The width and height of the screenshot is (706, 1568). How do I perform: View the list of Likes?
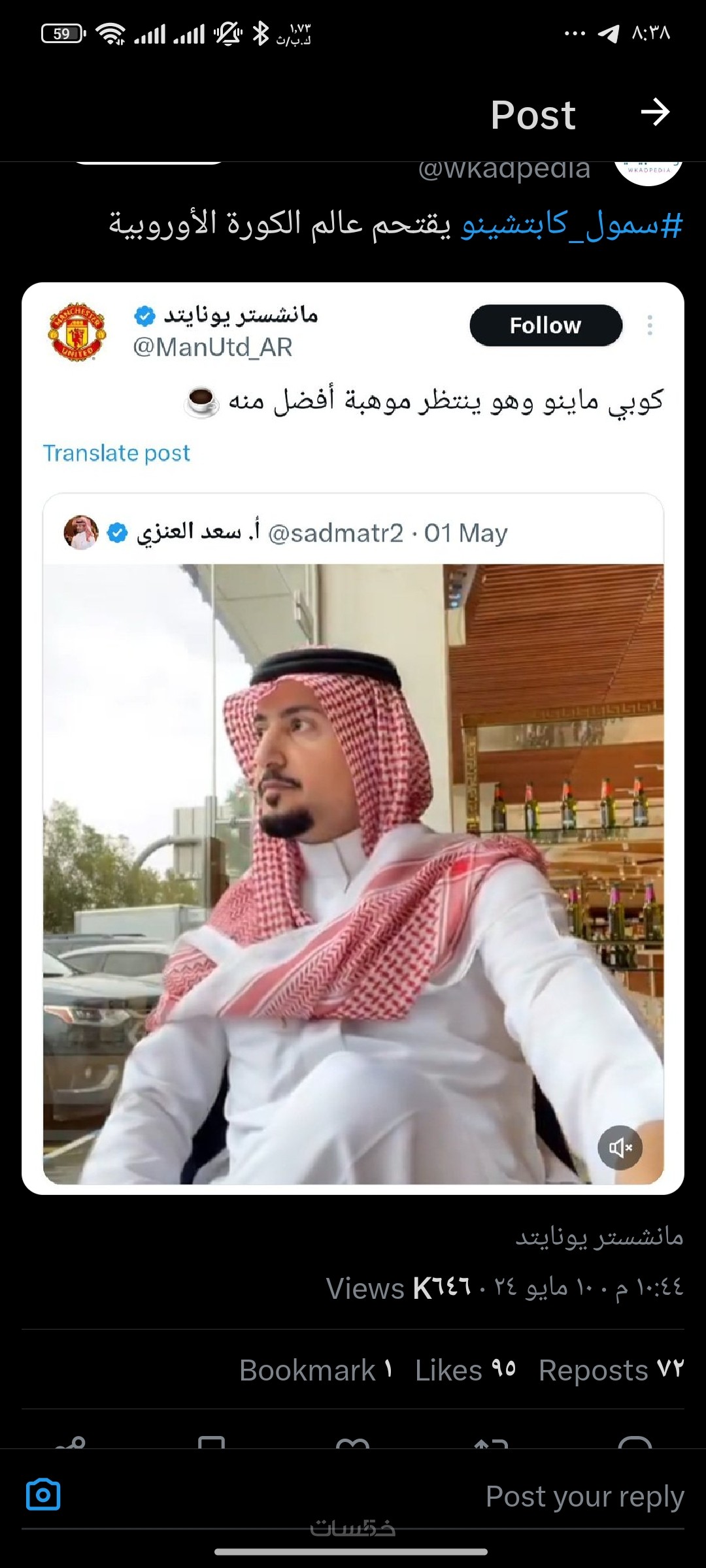(x=465, y=1370)
